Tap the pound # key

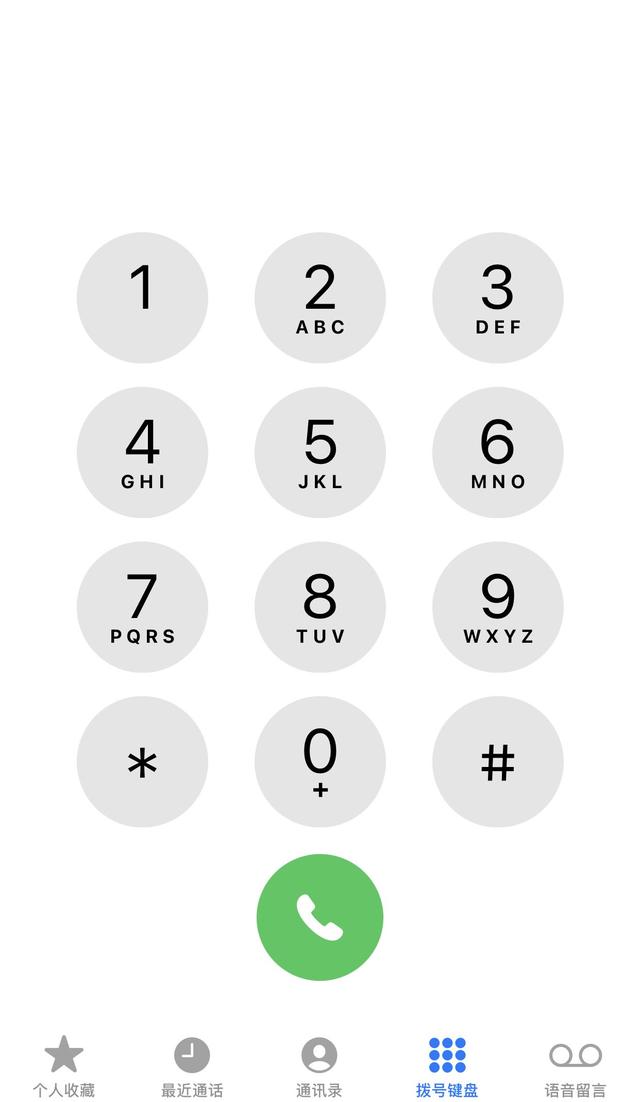point(498,762)
